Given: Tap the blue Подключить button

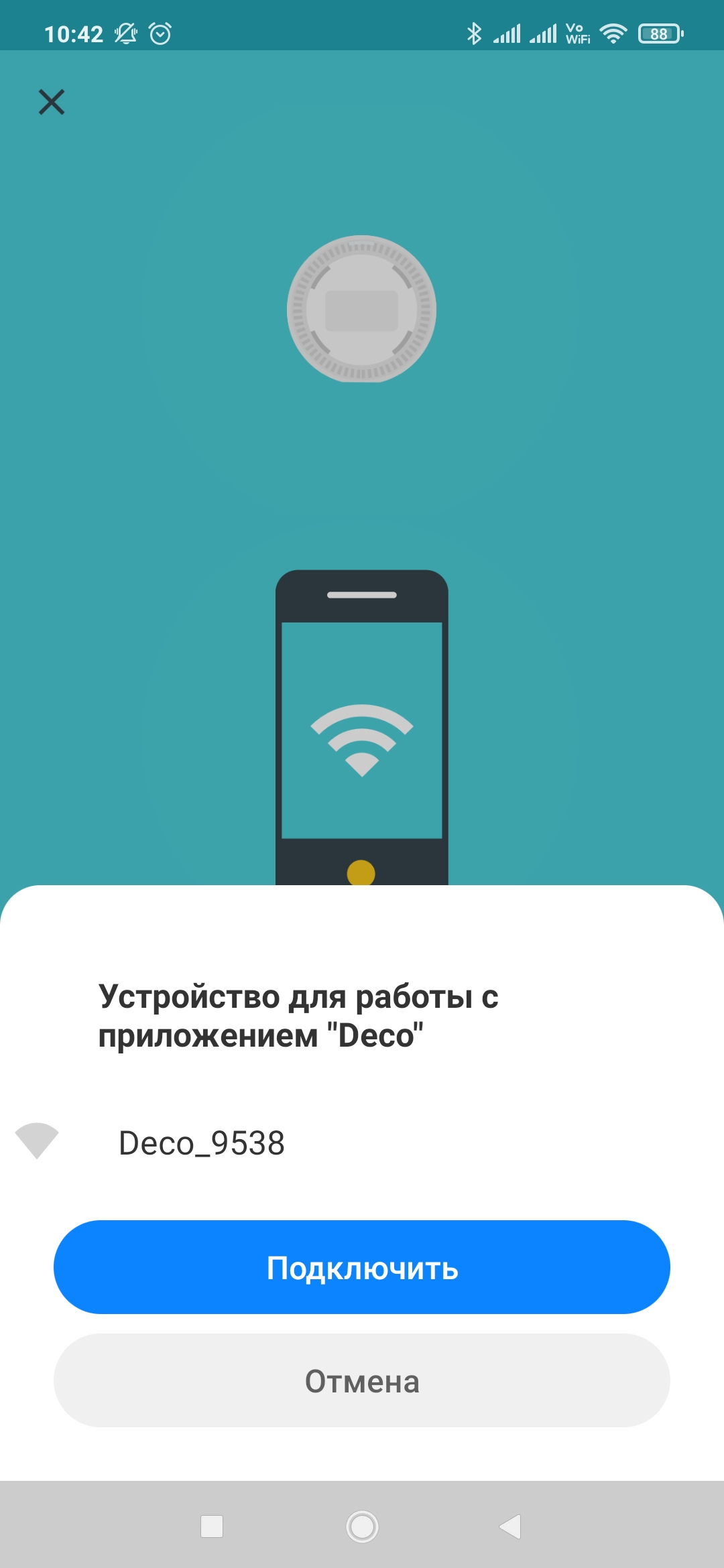Looking at the screenshot, I should [x=362, y=1267].
